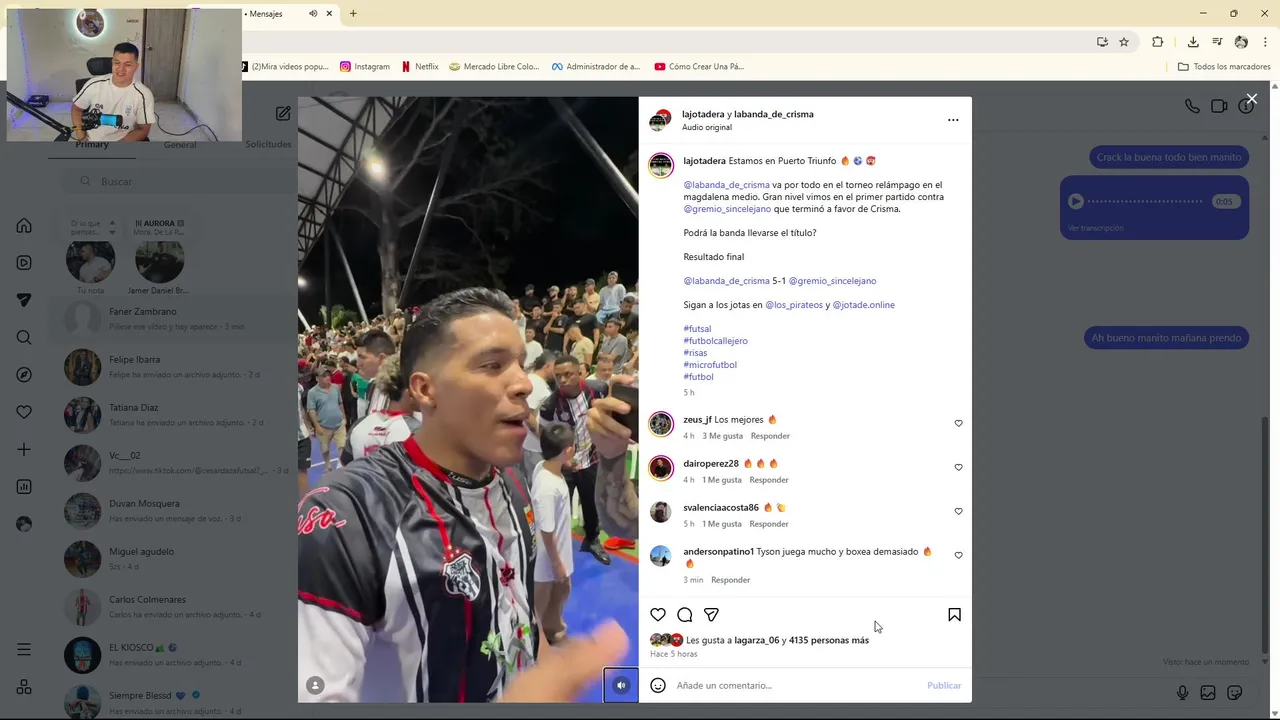Reply to andersonpatino1's comment

tap(730, 580)
